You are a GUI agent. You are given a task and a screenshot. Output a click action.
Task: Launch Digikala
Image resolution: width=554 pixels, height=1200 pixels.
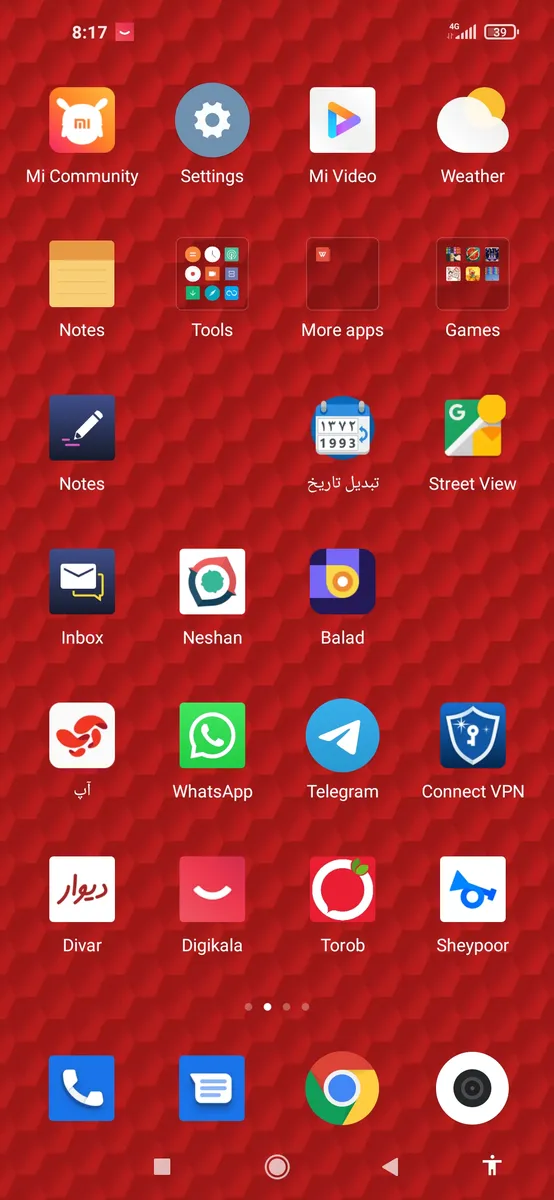(x=212, y=890)
